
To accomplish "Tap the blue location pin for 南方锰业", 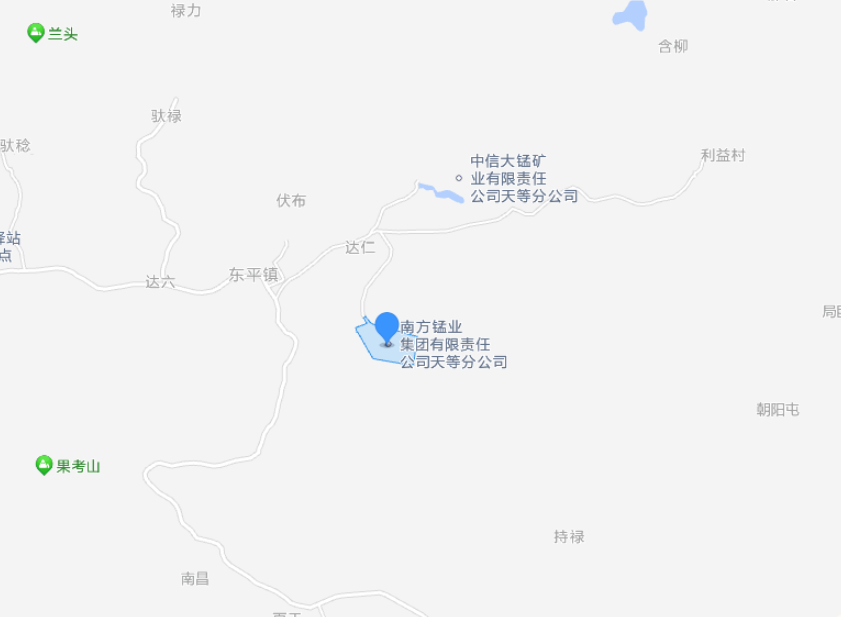I will 387,328.
